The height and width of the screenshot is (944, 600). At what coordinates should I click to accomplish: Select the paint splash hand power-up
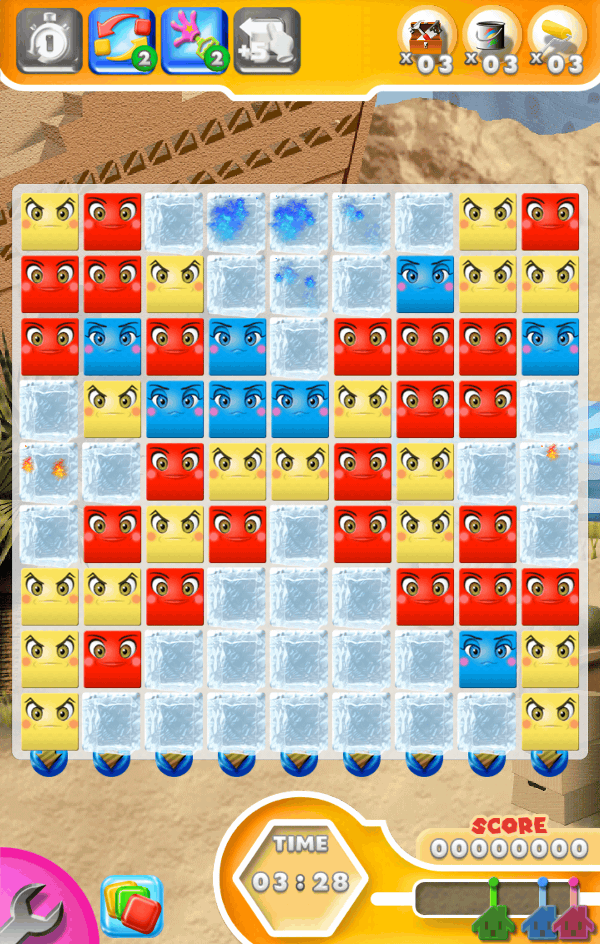[194, 41]
